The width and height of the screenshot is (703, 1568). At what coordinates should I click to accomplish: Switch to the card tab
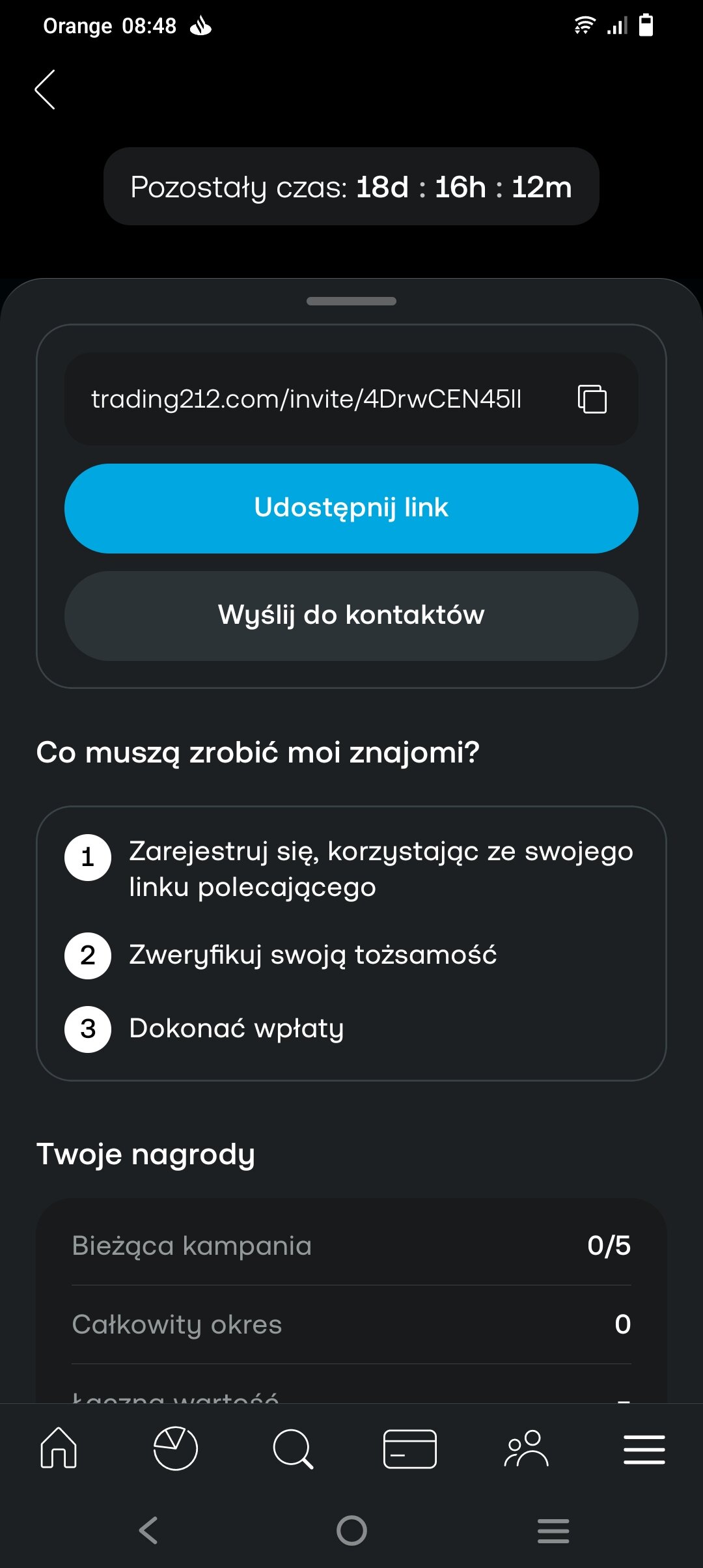point(409,1448)
